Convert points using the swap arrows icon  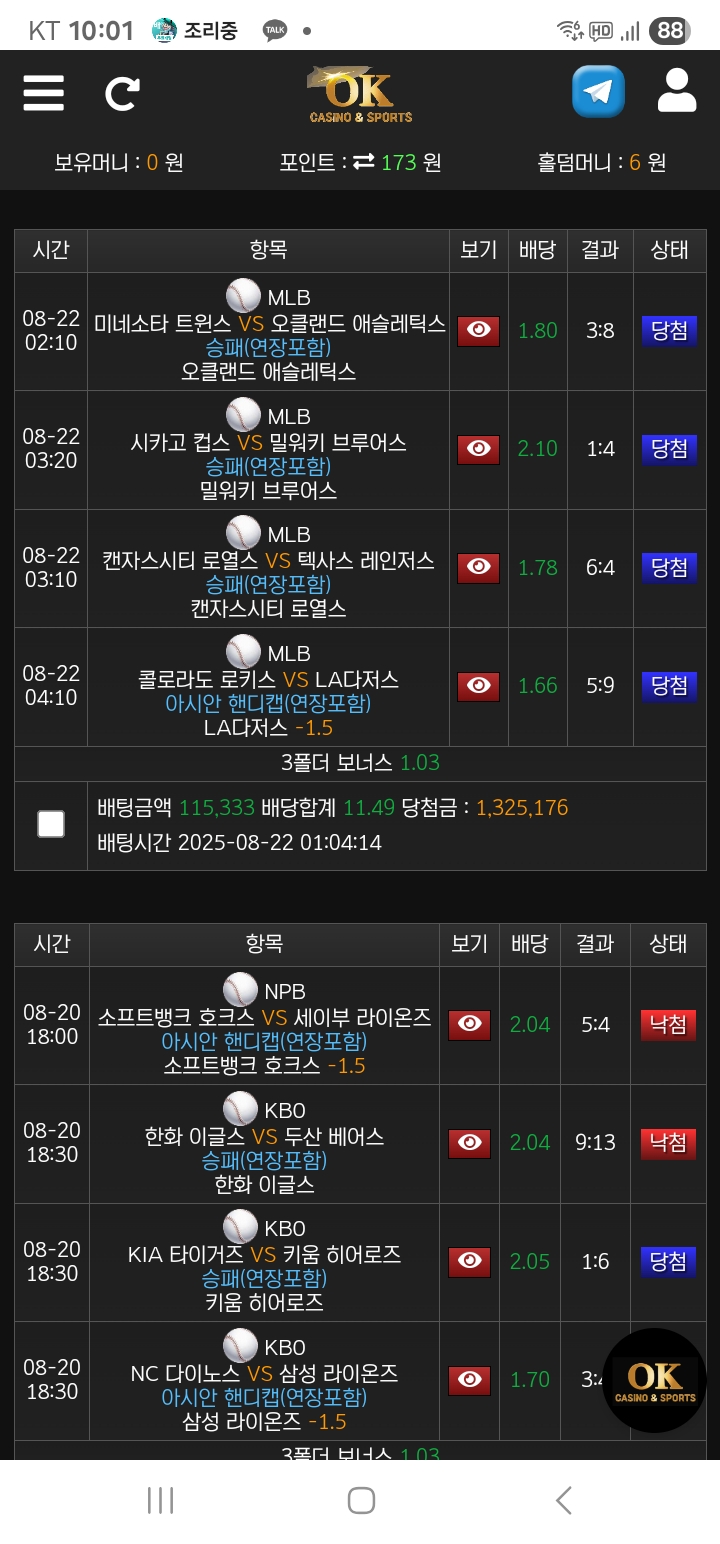[x=363, y=162]
